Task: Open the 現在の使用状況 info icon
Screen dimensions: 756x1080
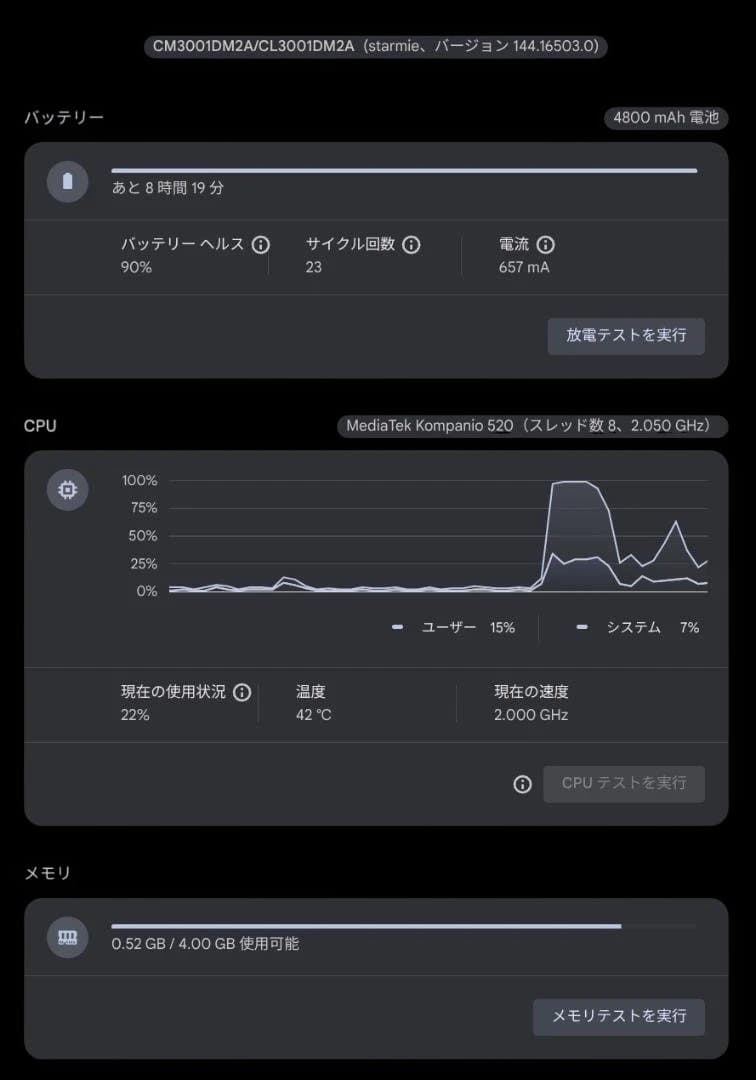Action: click(x=240, y=690)
